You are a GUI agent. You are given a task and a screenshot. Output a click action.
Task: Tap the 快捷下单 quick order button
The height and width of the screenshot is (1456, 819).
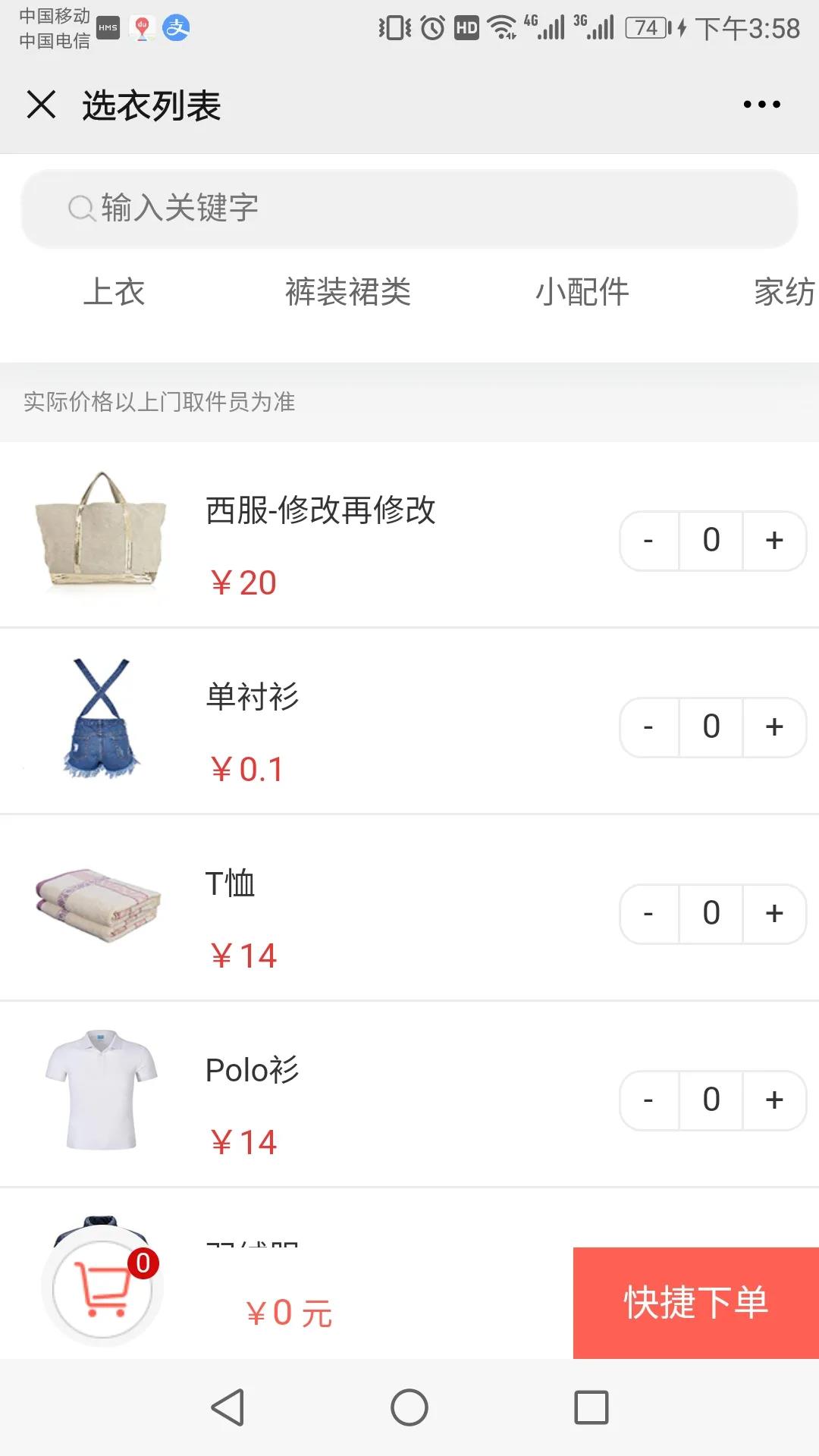point(696,1303)
